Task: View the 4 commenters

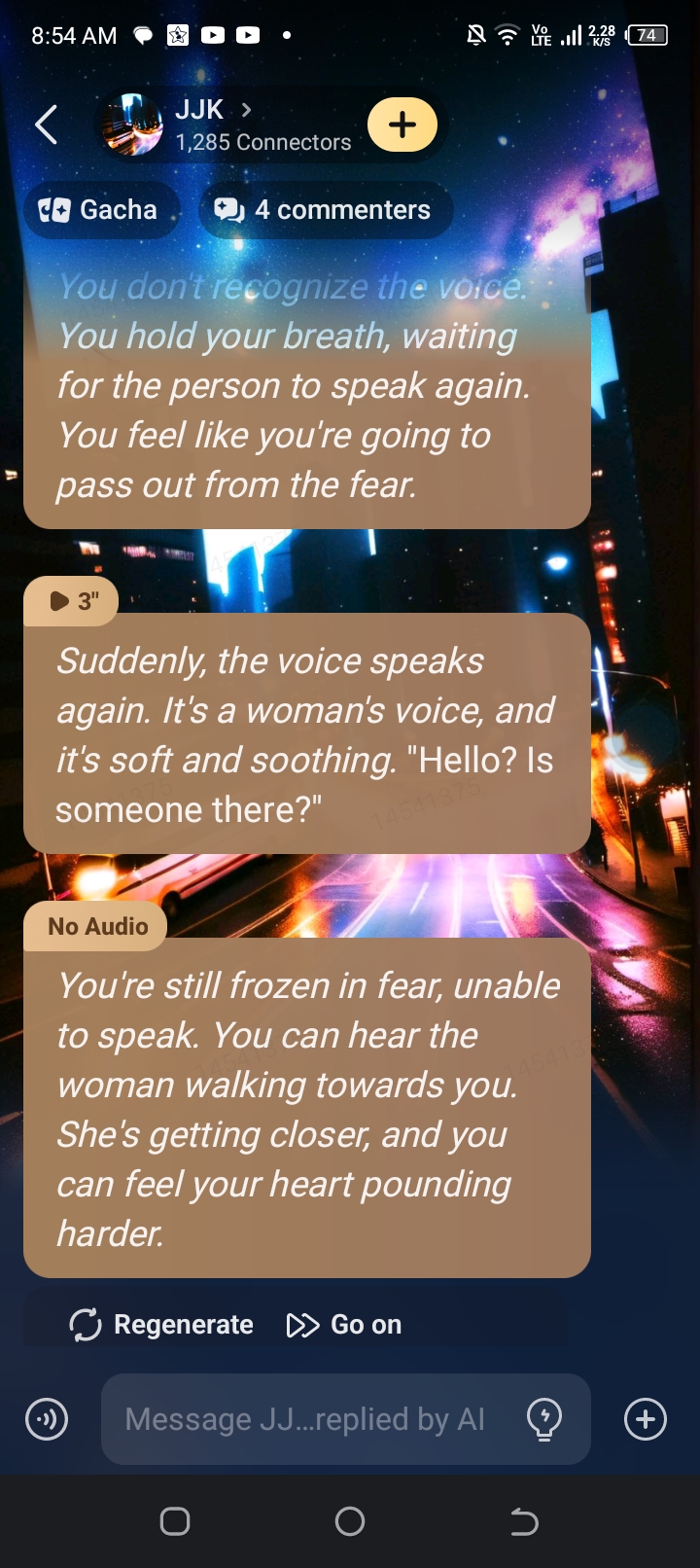Action: [324, 210]
